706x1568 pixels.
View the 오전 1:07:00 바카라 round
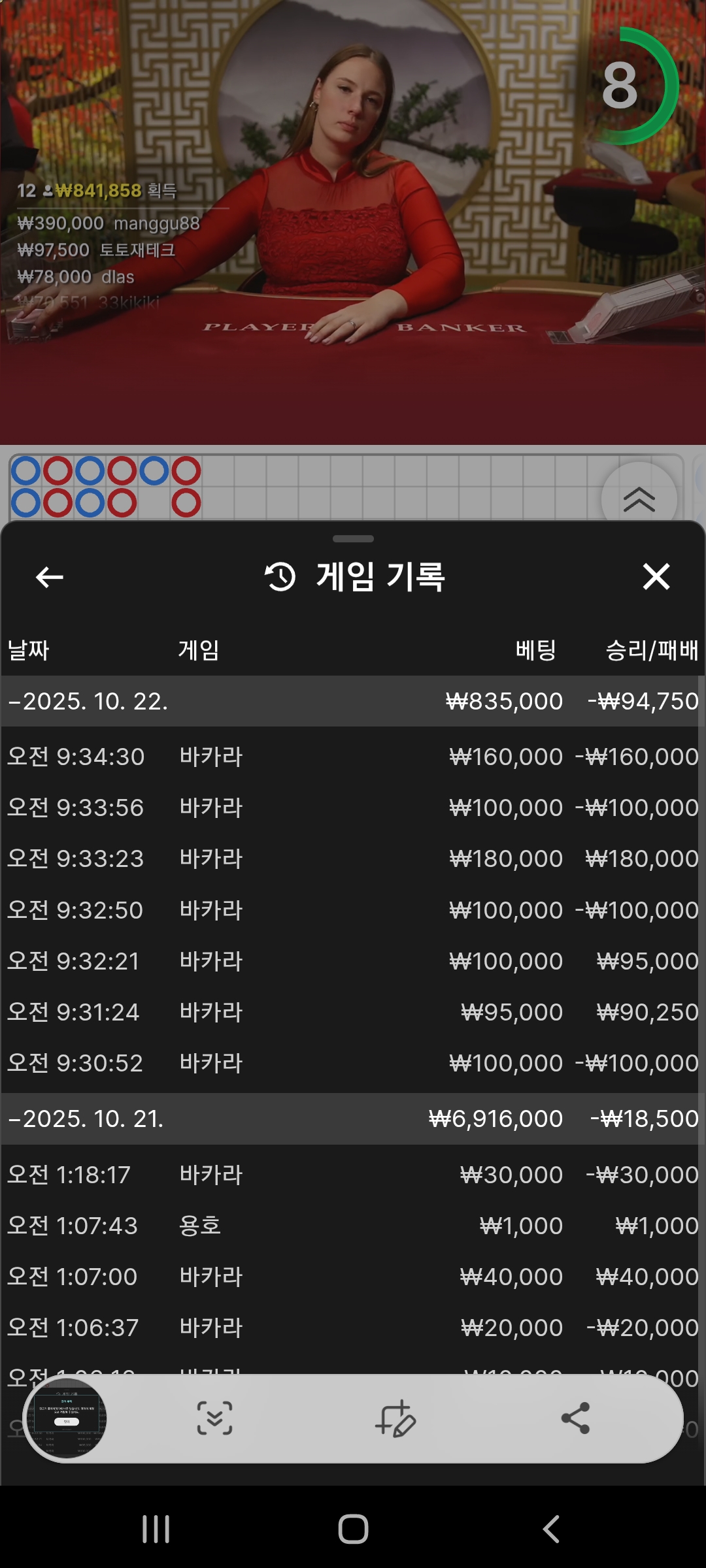353,1277
